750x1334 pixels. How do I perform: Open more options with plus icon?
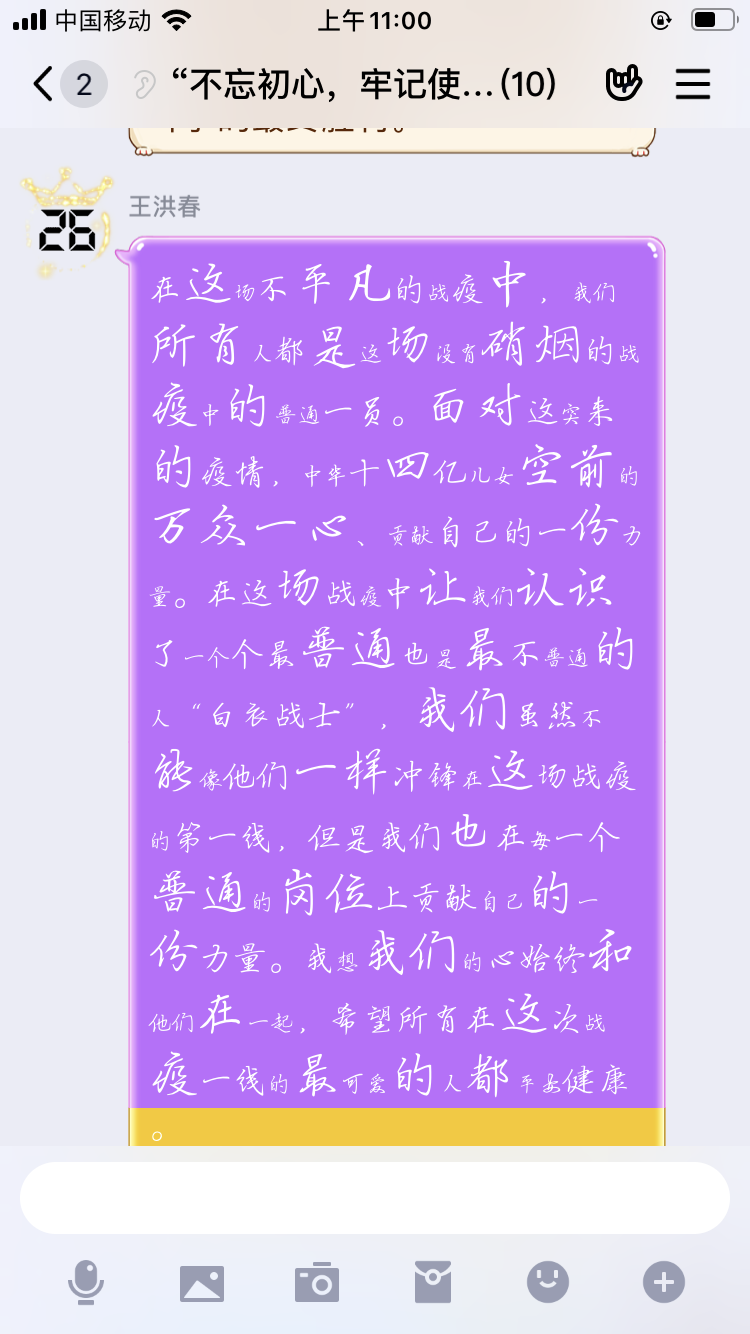coord(664,1282)
